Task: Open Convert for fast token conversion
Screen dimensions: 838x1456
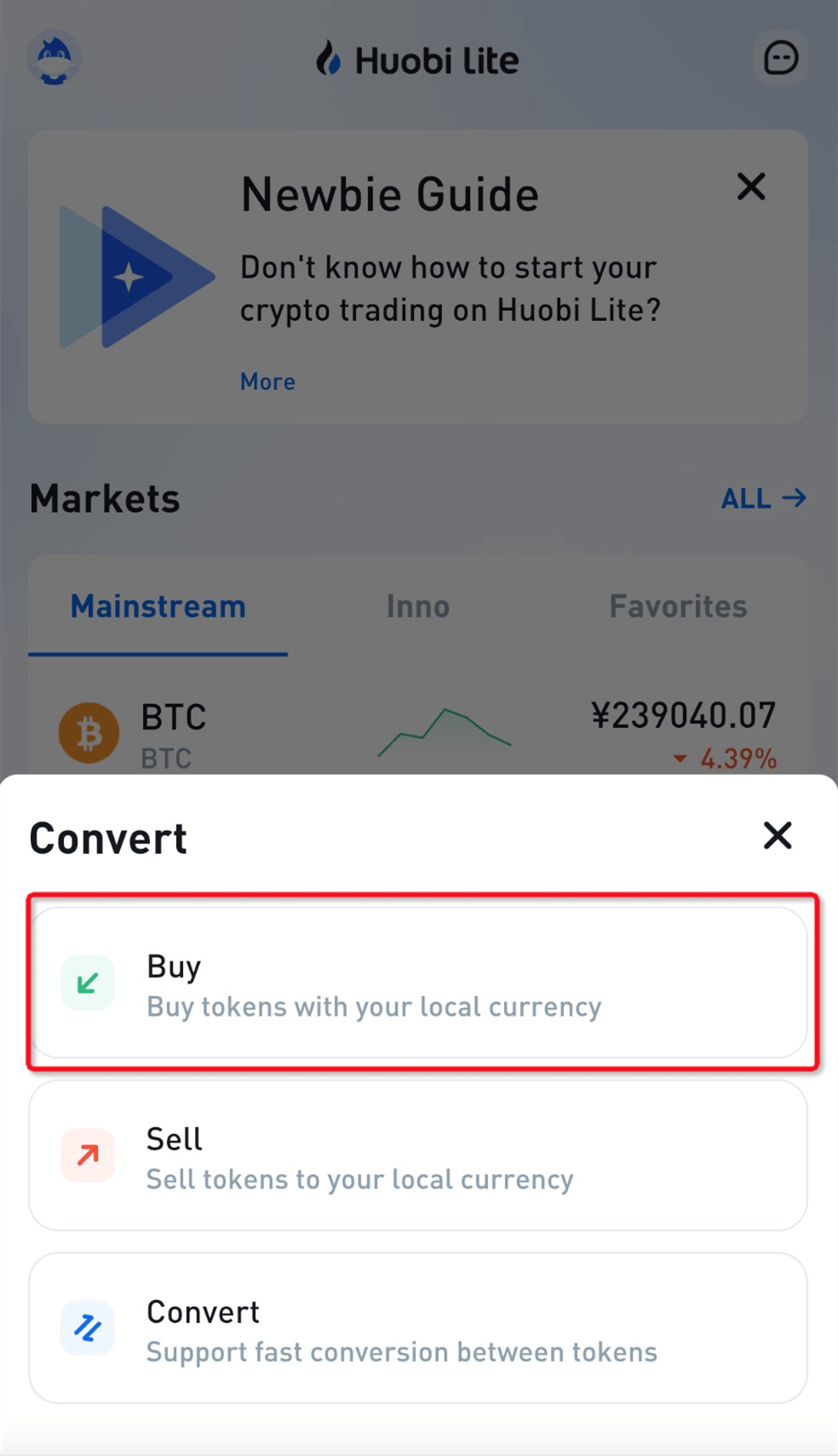Action: pyautogui.click(x=418, y=1328)
